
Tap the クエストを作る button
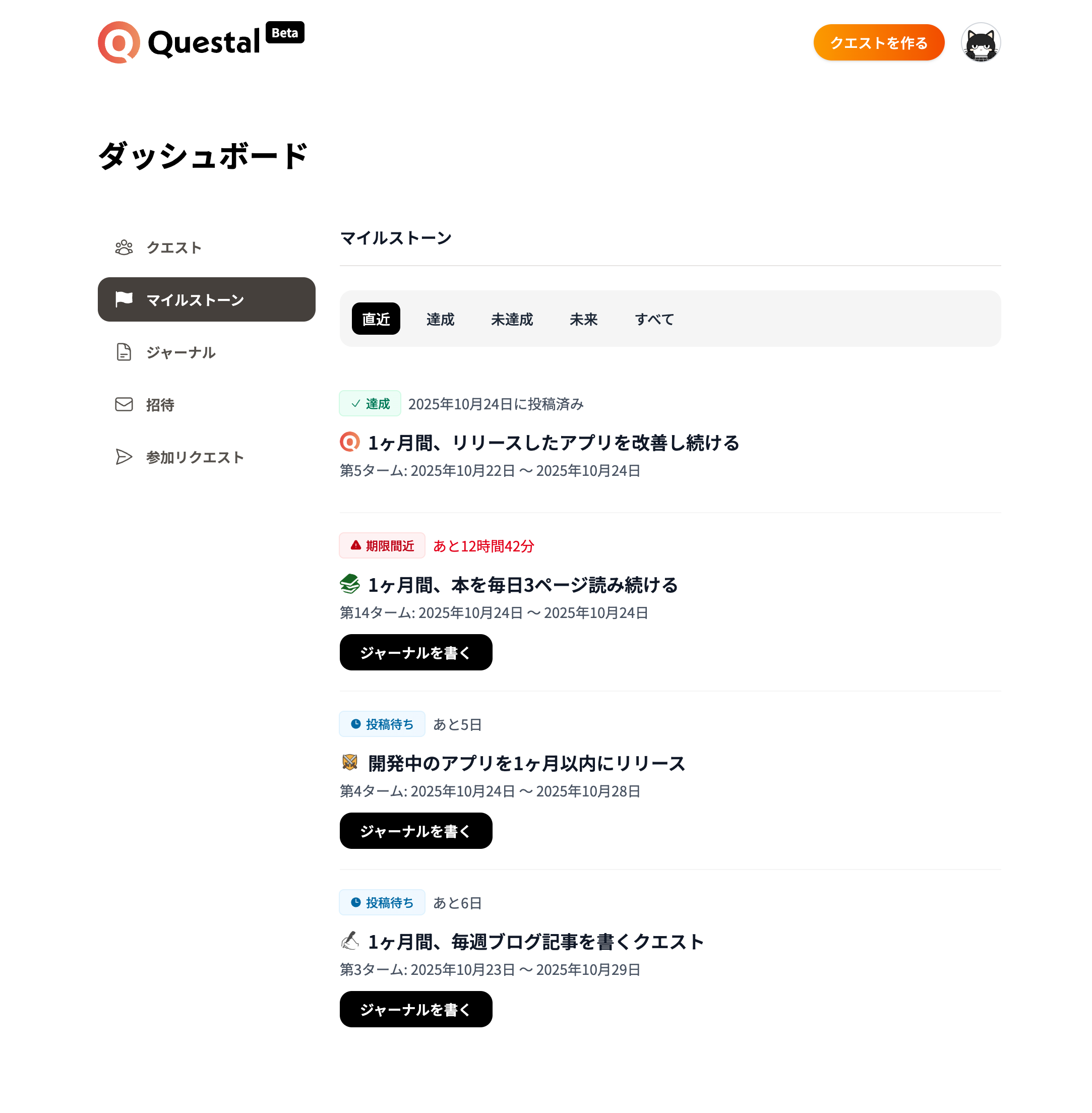878,42
